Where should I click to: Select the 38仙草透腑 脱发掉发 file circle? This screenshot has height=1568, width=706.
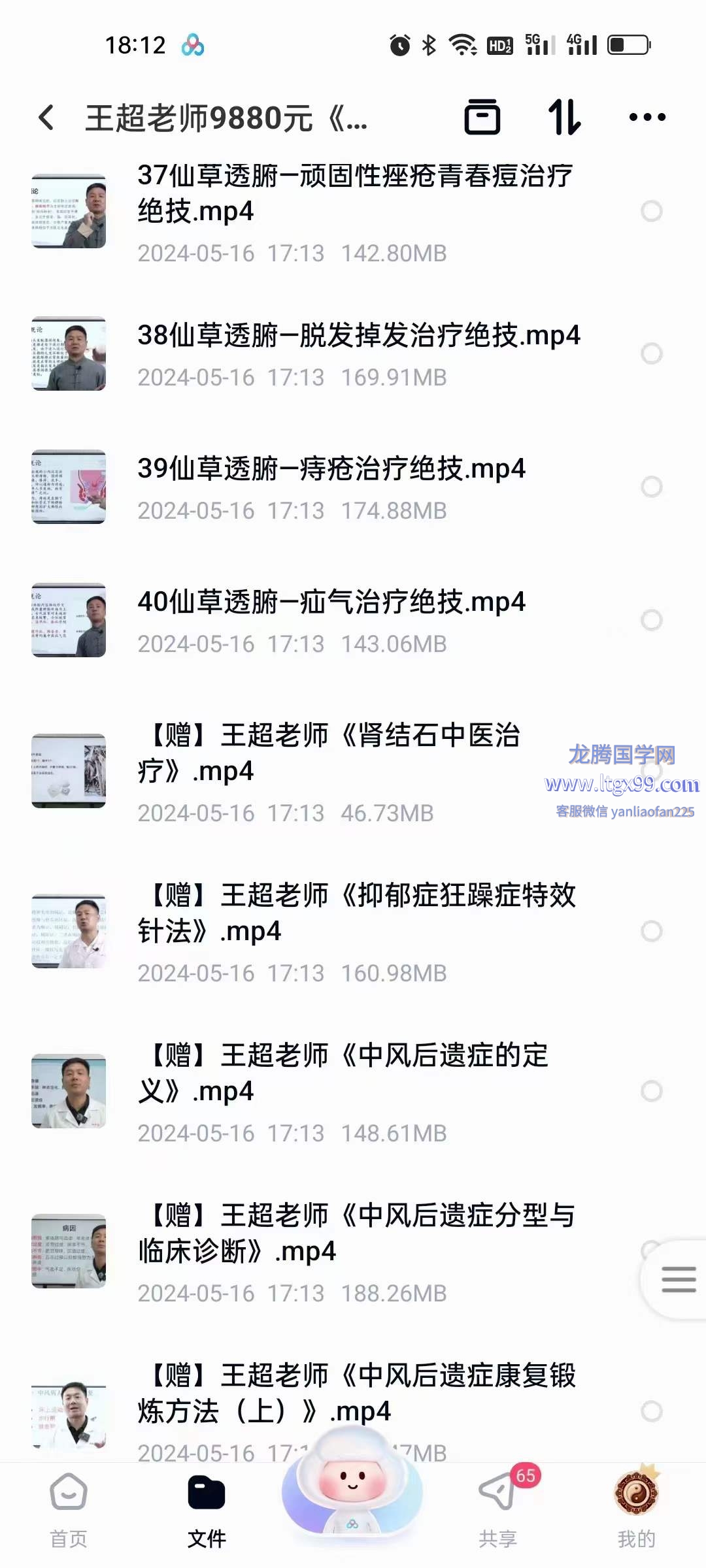pyautogui.click(x=651, y=353)
